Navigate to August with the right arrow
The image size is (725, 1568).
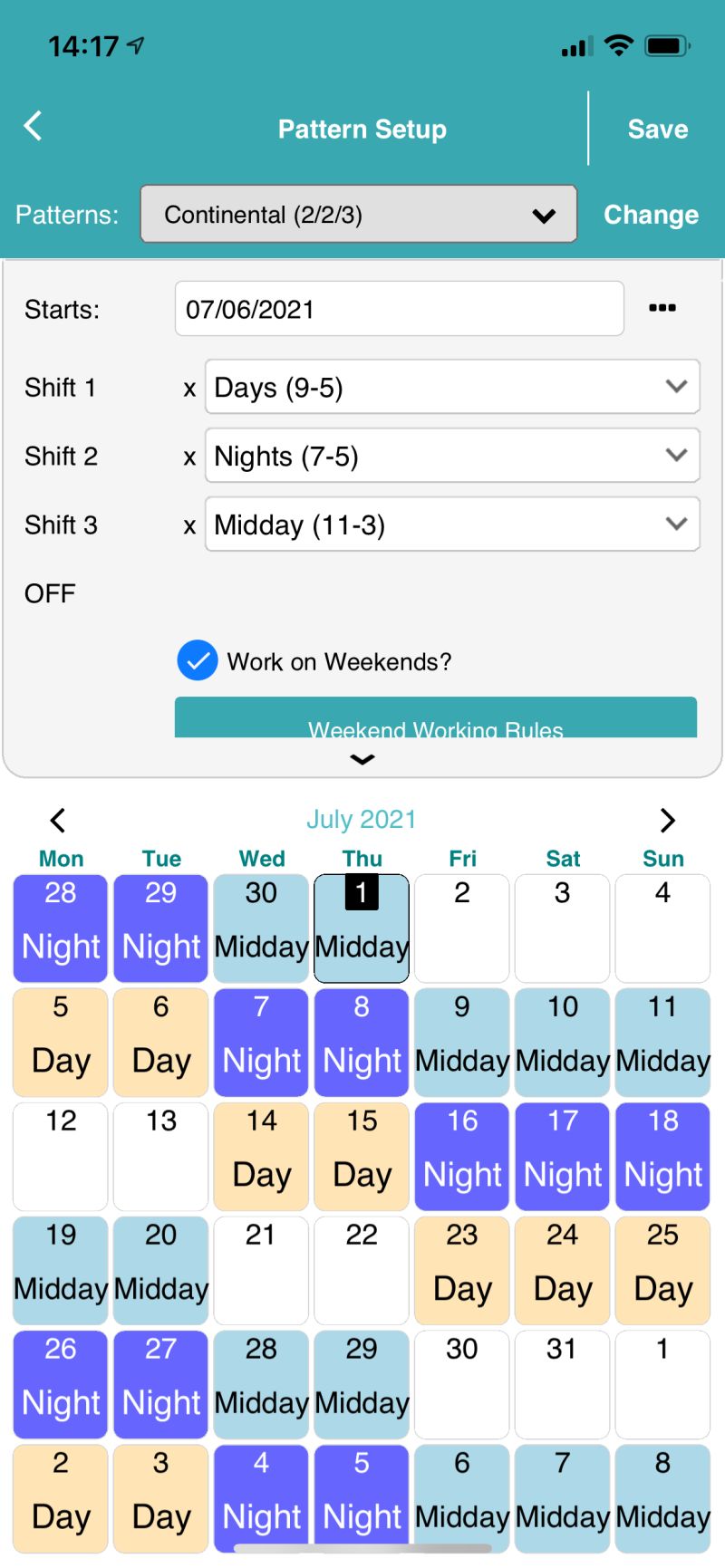point(667,820)
